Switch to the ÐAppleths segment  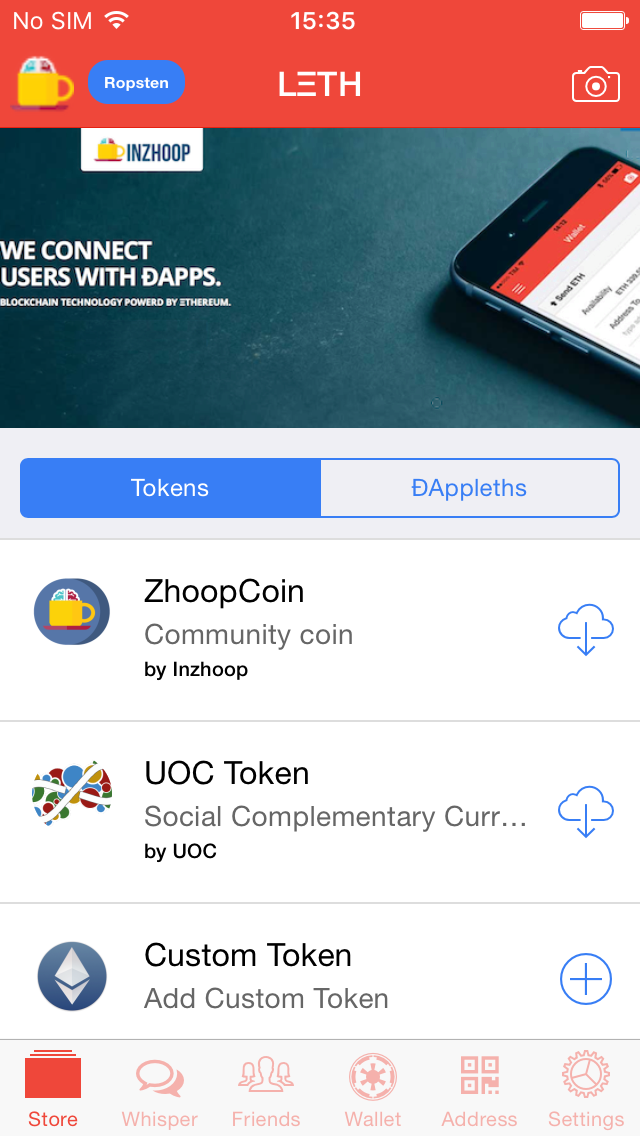pyautogui.click(x=469, y=488)
